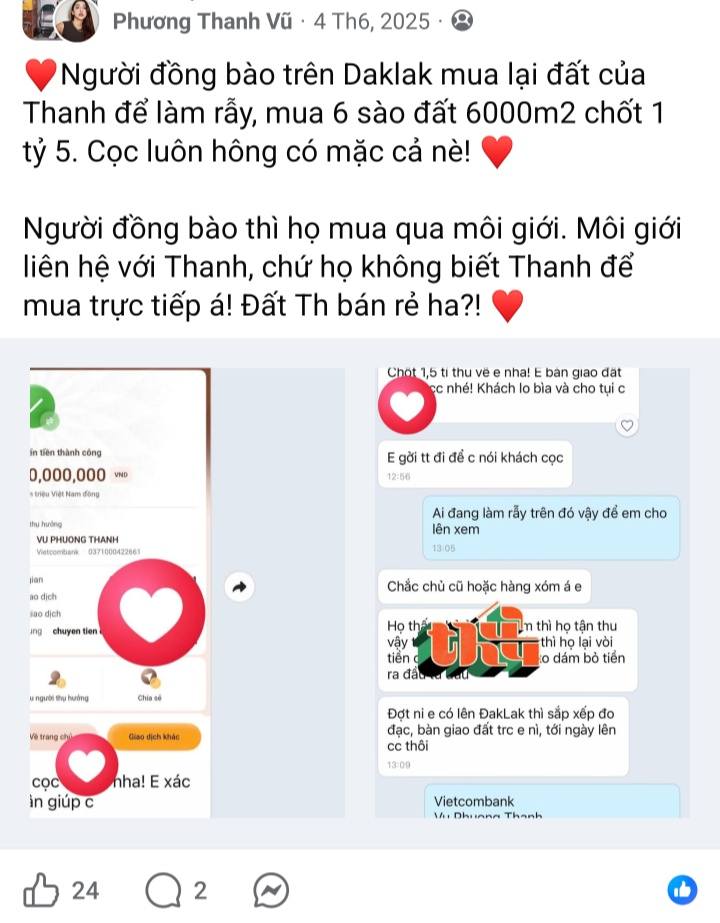The height and width of the screenshot is (923, 720).
Task: Open Phương Thanh Vũ's profile name link
Action: pyautogui.click(x=203, y=22)
